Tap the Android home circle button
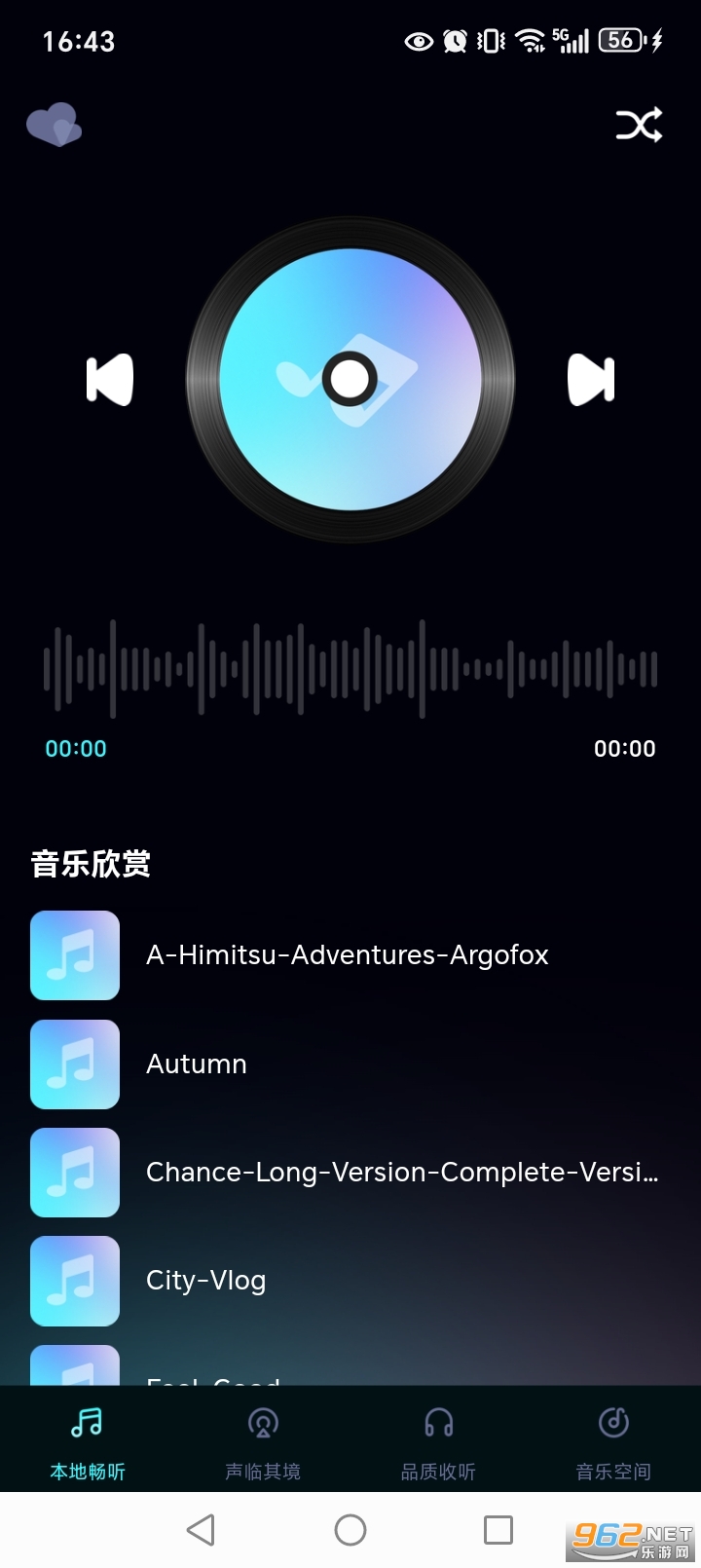This screenshot has height=1568, width=701. [350, 1529]
